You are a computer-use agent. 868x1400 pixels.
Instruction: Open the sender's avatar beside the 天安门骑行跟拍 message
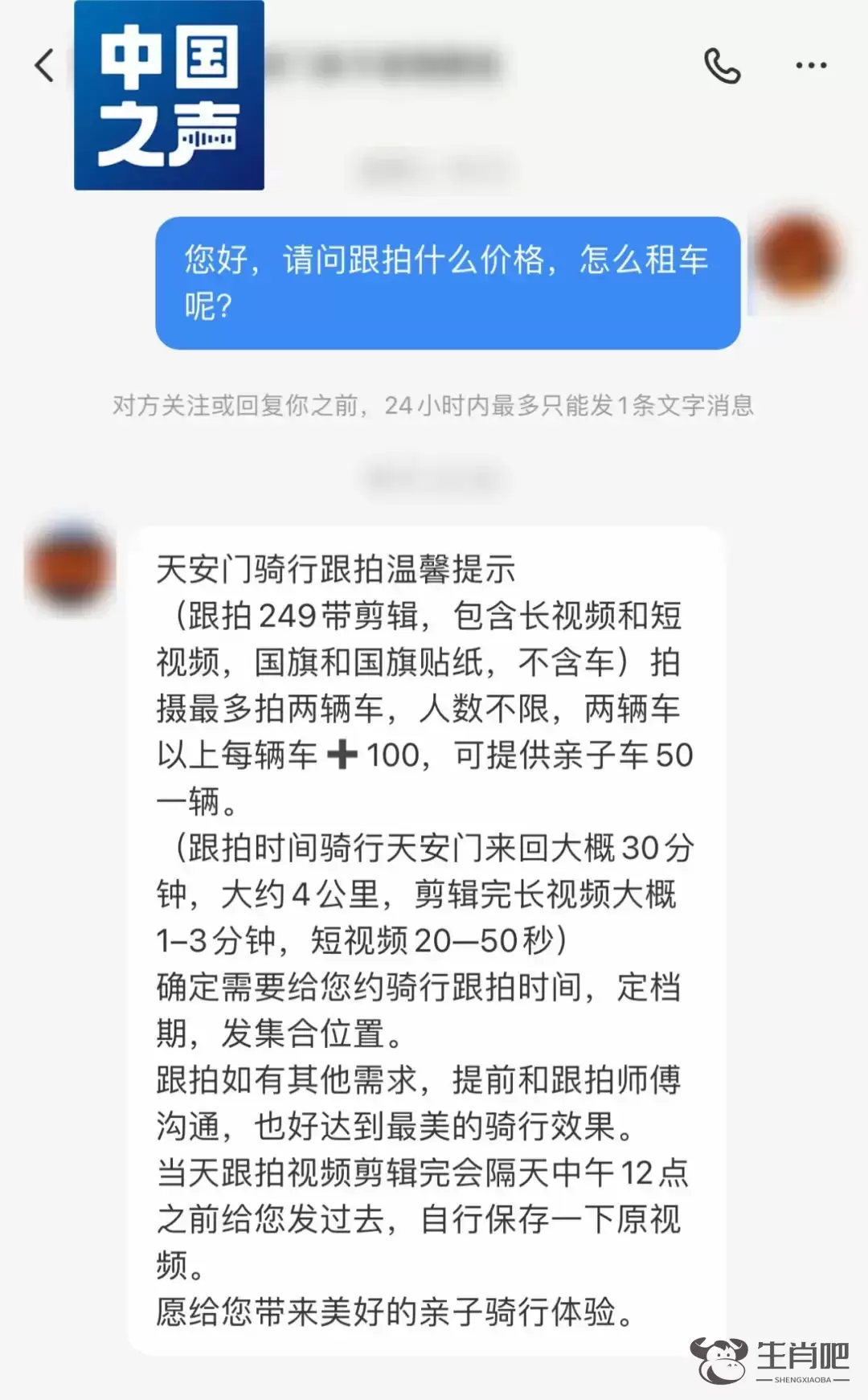[70, 565]
